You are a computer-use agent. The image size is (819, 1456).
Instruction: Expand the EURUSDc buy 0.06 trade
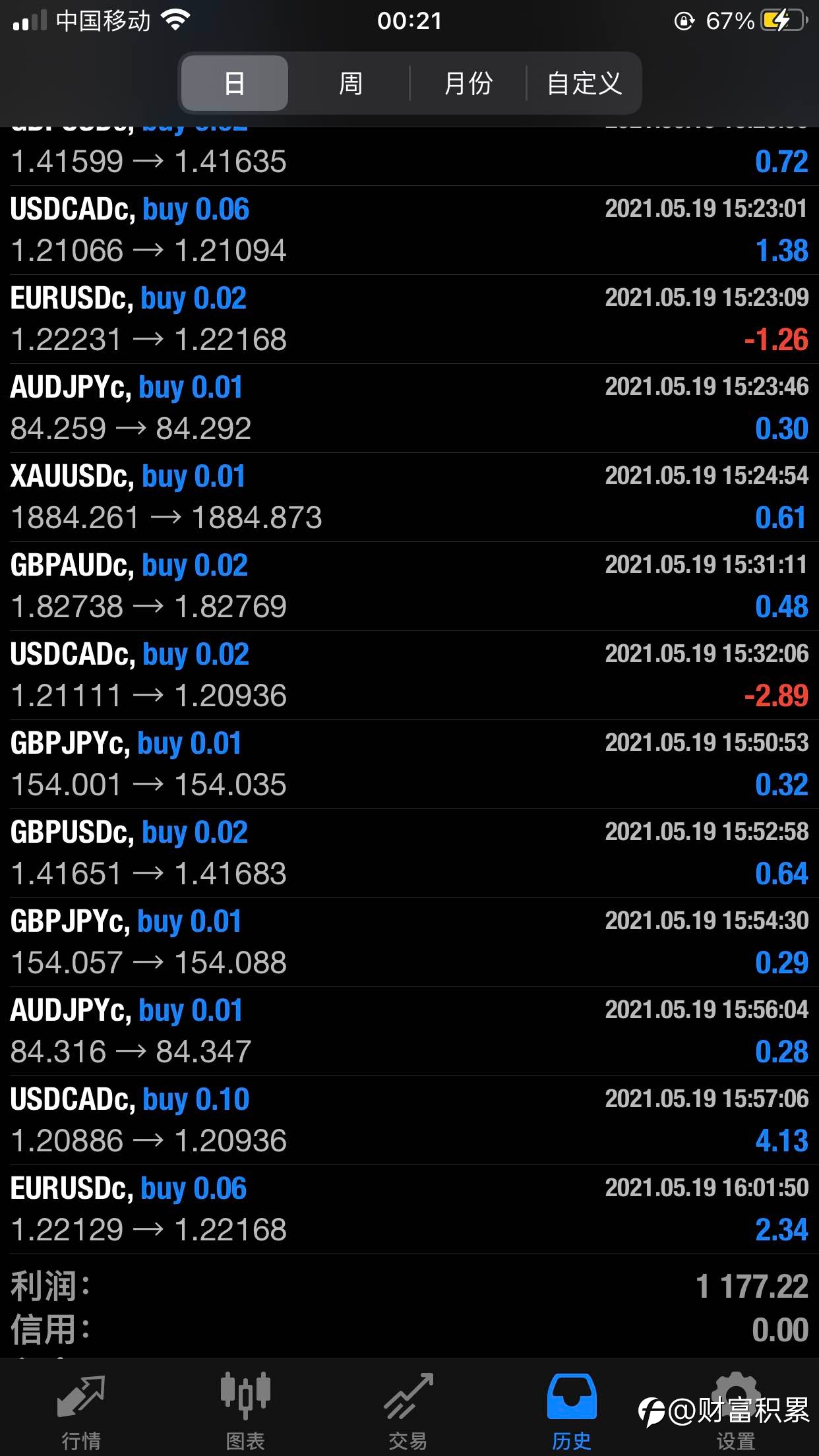409,1209
